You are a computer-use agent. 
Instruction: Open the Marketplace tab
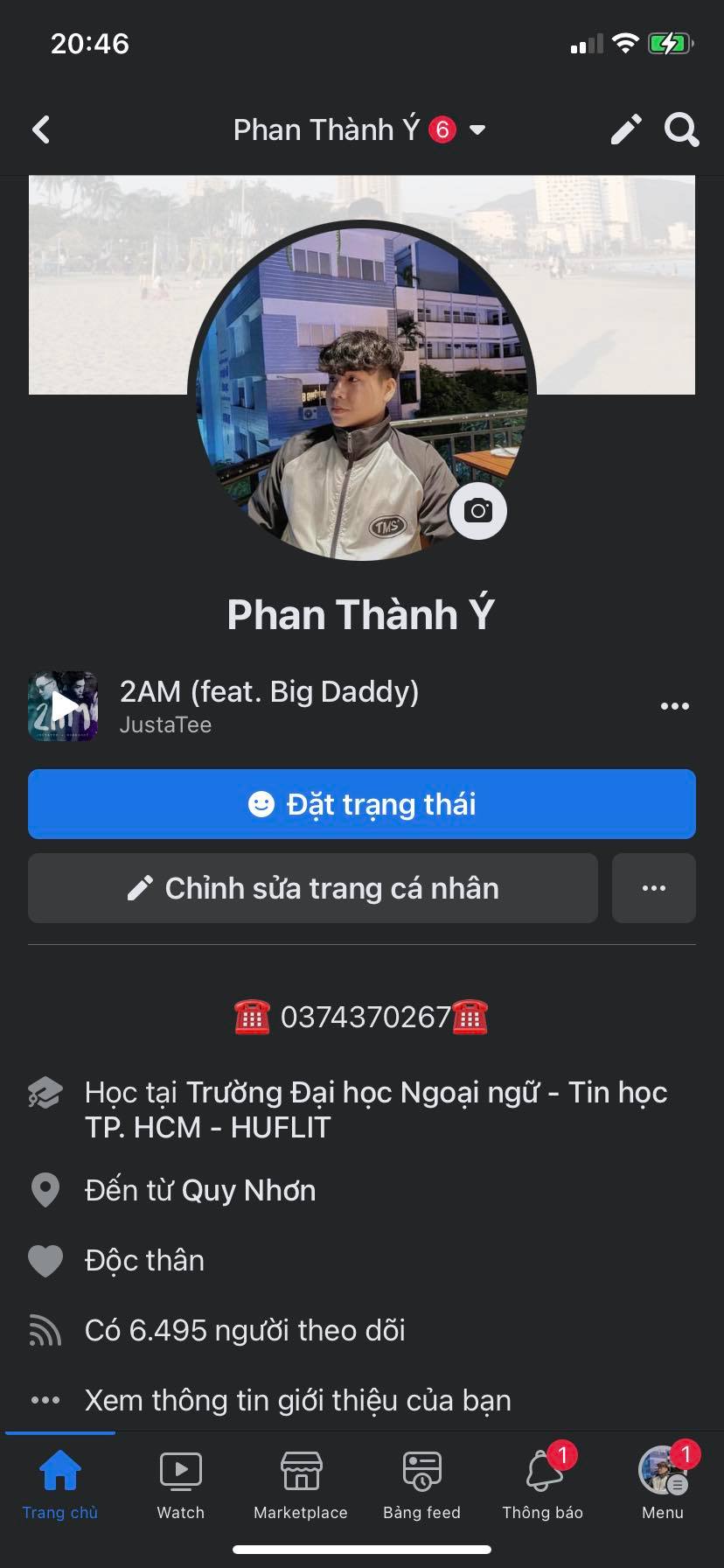[x=301, y=1485]
